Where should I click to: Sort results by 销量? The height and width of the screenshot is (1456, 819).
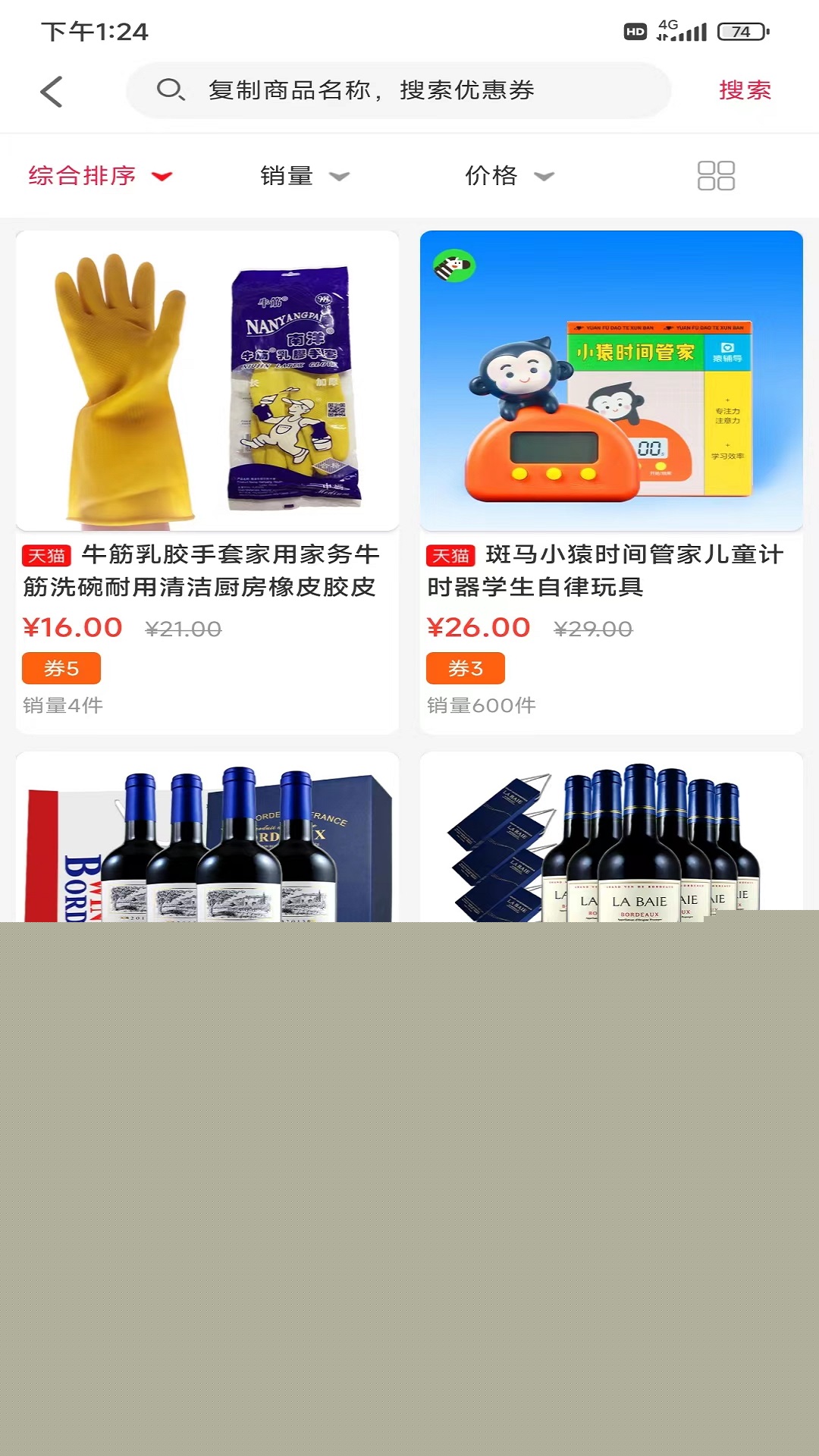tap(305, 176)
